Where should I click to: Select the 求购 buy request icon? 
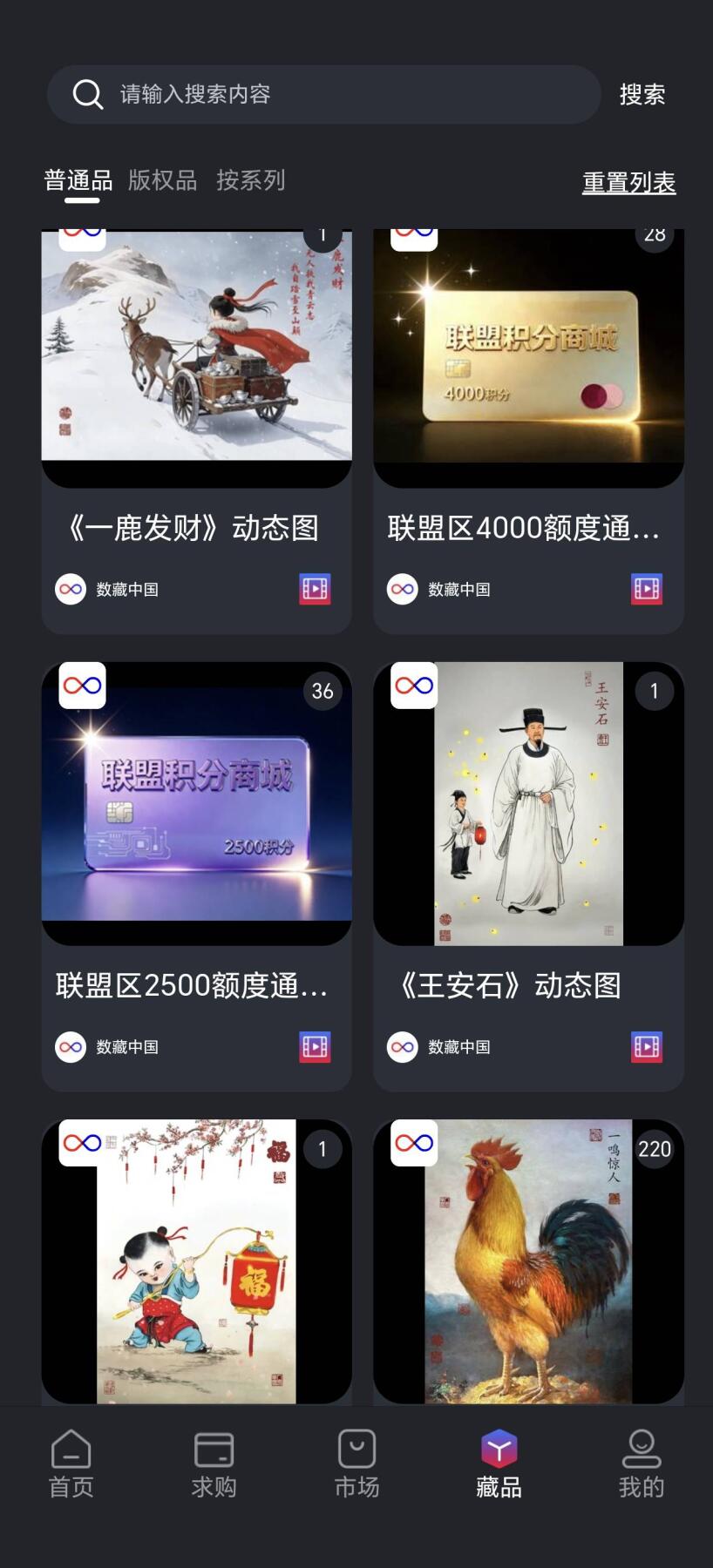(x=214, y=1453)
